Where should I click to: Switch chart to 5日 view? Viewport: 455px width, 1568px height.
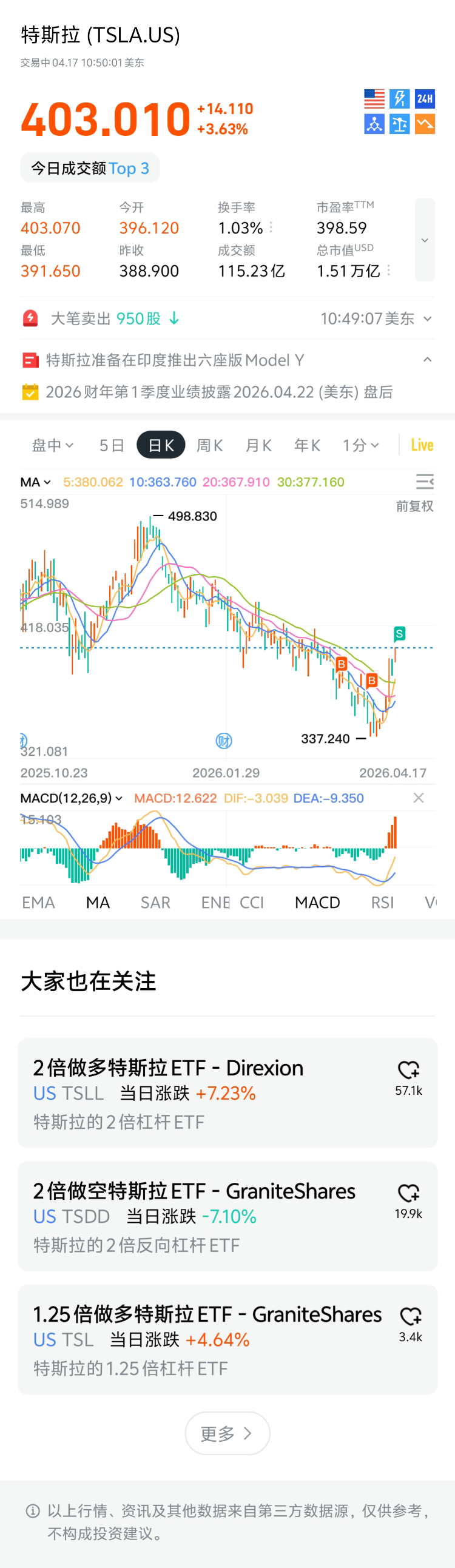(x=112, y=446)
